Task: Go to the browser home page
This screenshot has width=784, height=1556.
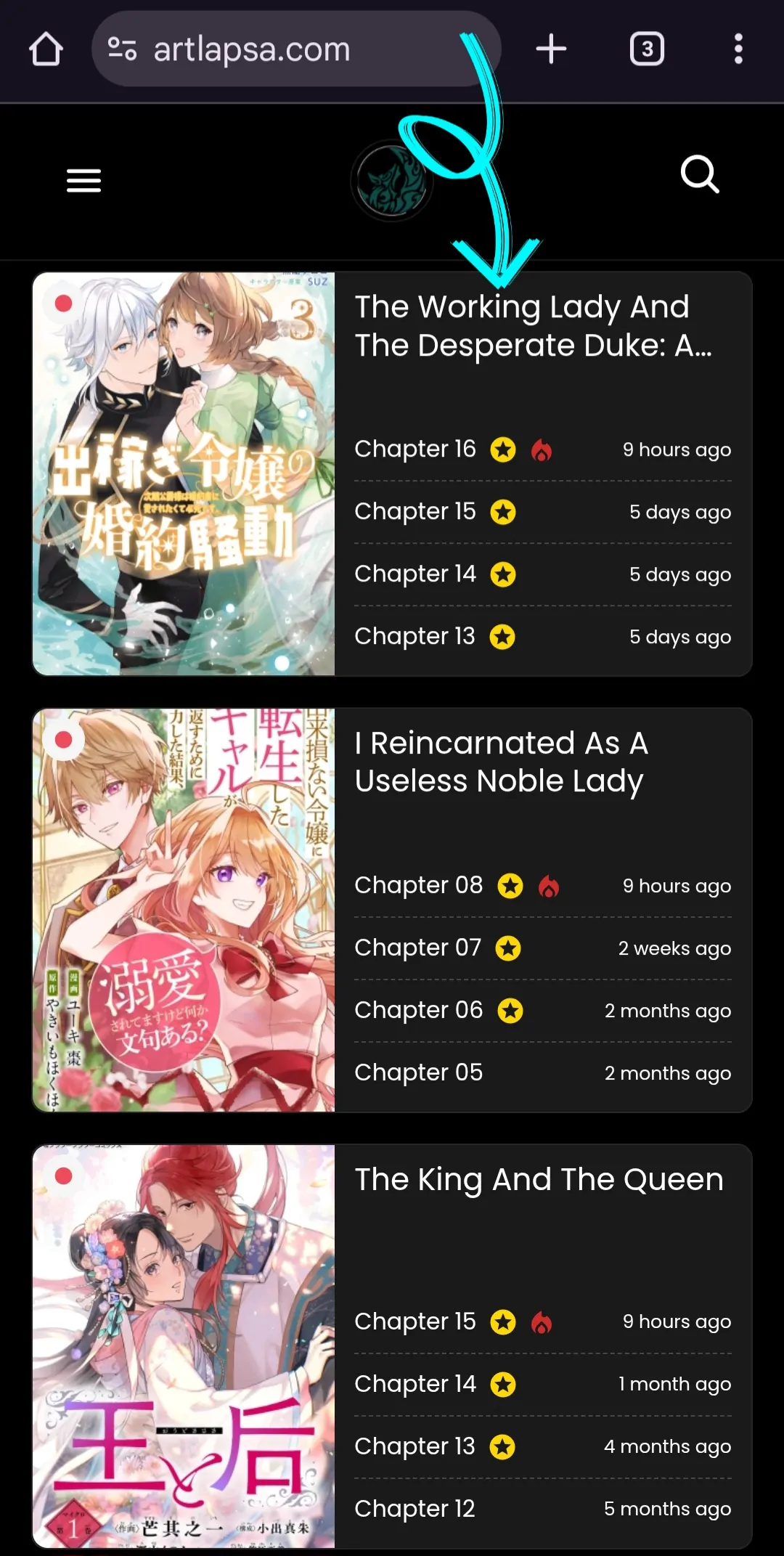Action: (x=46, y=49)
